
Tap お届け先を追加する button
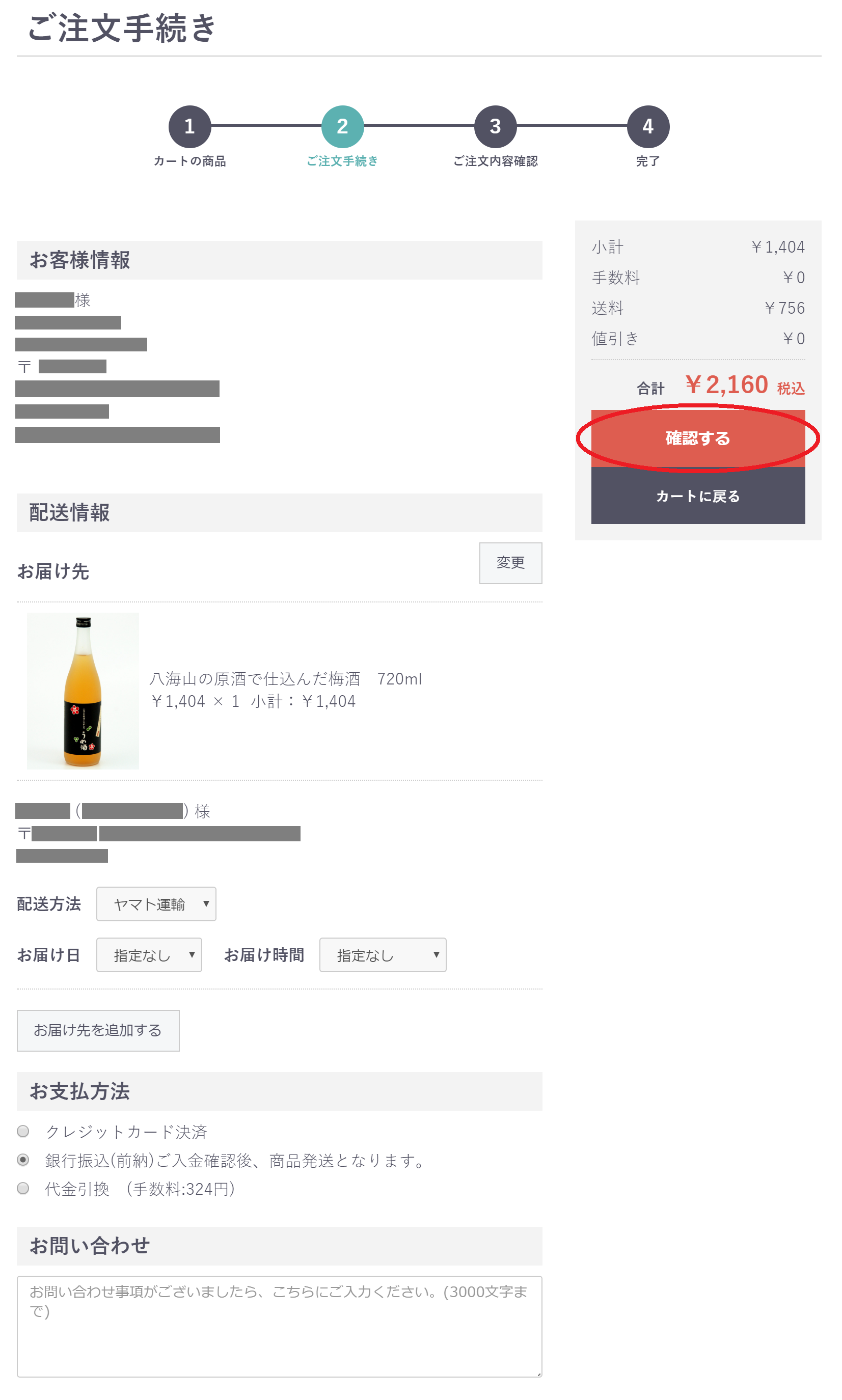[x=98, y=1030]
